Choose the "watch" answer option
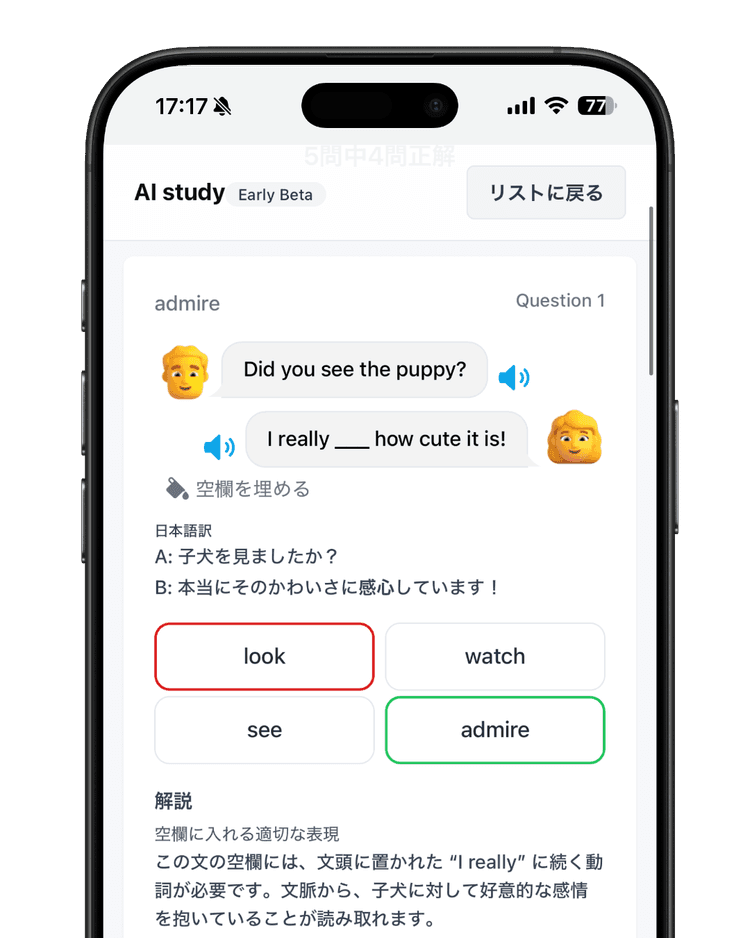Image resolution: width=750 pixels, height=938 pixels. pyautogui.click(x=495, y=656)
